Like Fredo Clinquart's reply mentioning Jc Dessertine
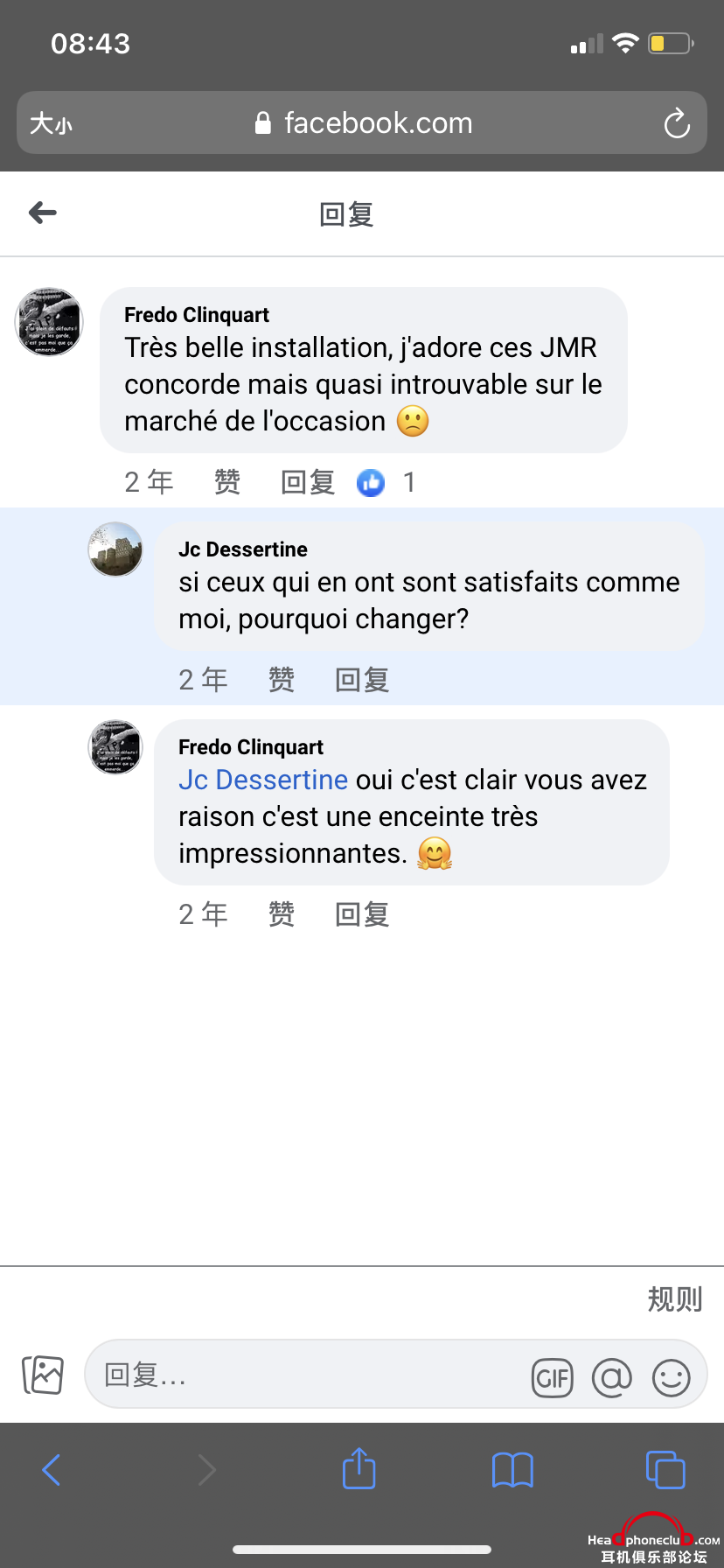The width and height of the screenshot is (724, 1568). 282,914
